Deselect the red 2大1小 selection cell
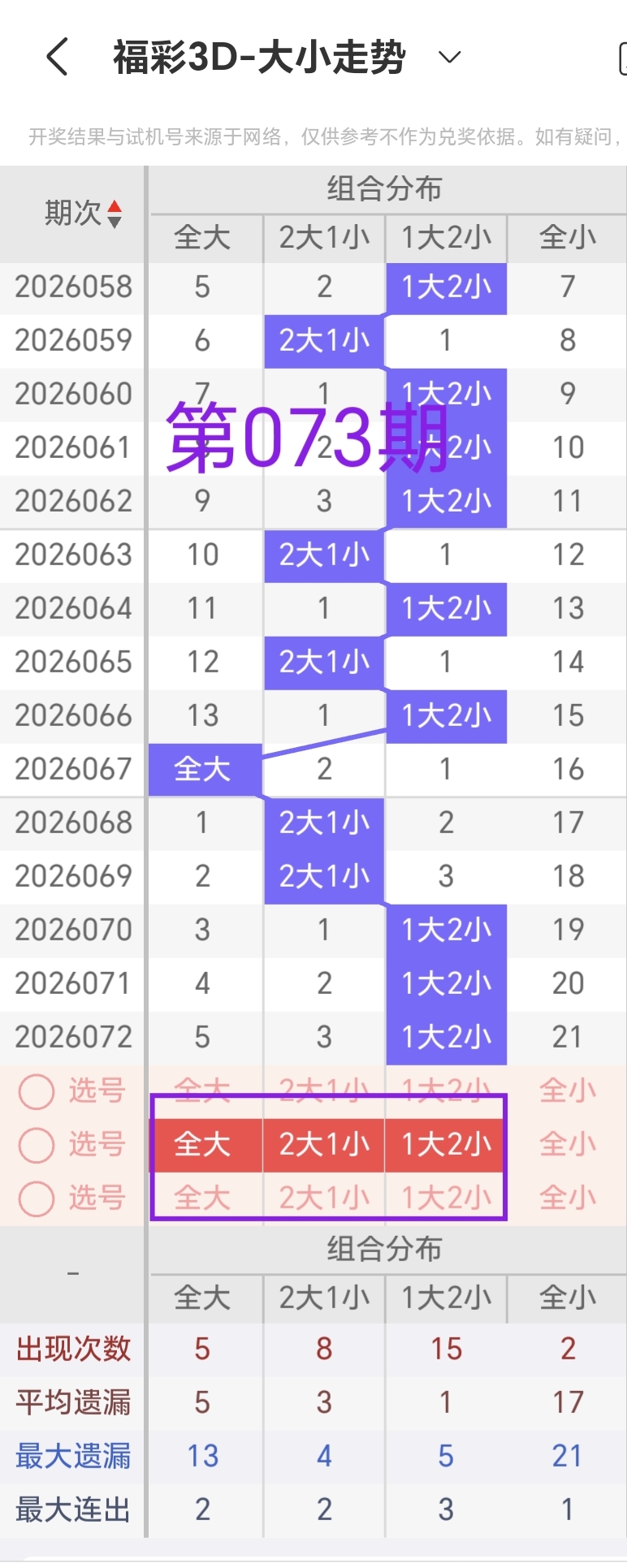The width and height of the screenshot is (627, 1568). [323, 1145]
